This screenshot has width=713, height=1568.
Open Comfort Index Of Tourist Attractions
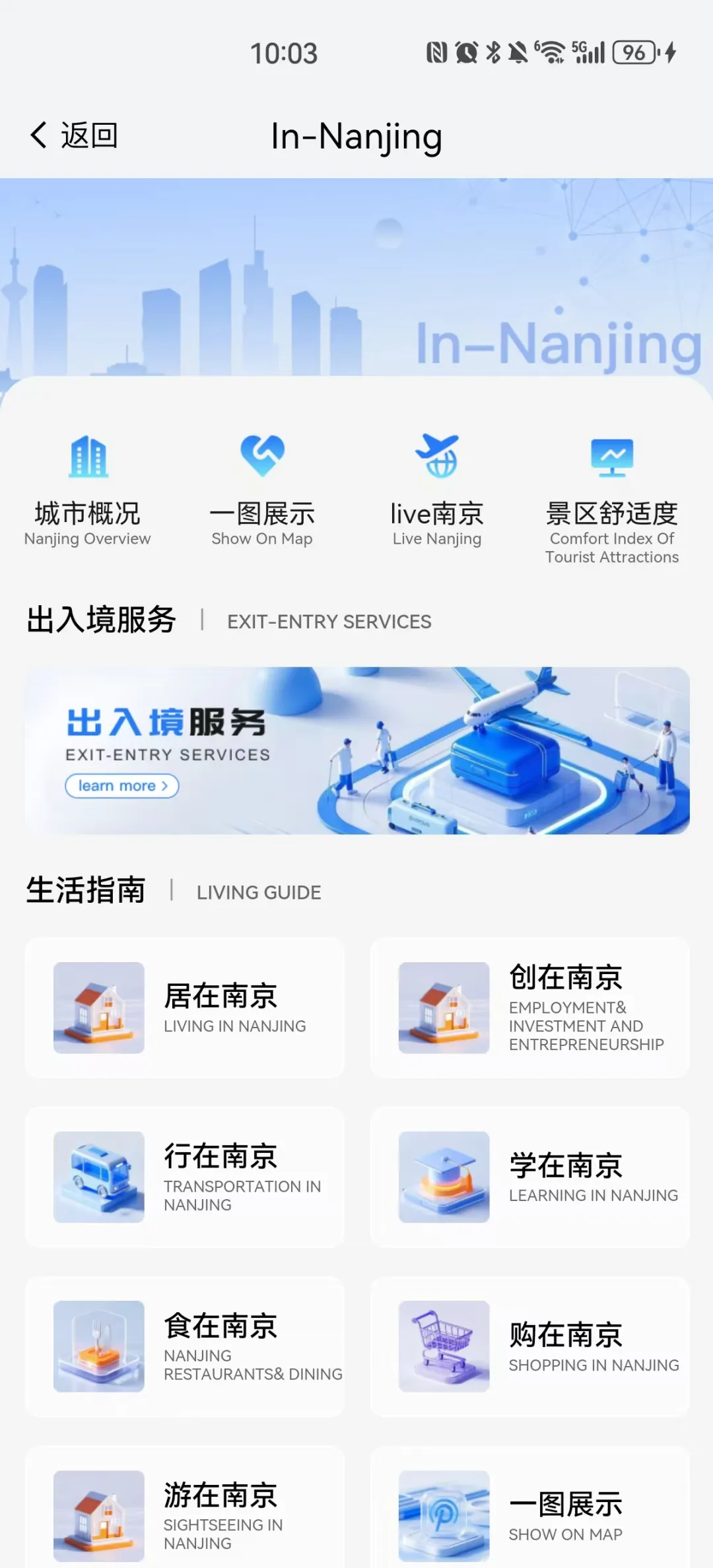point(611,496)
